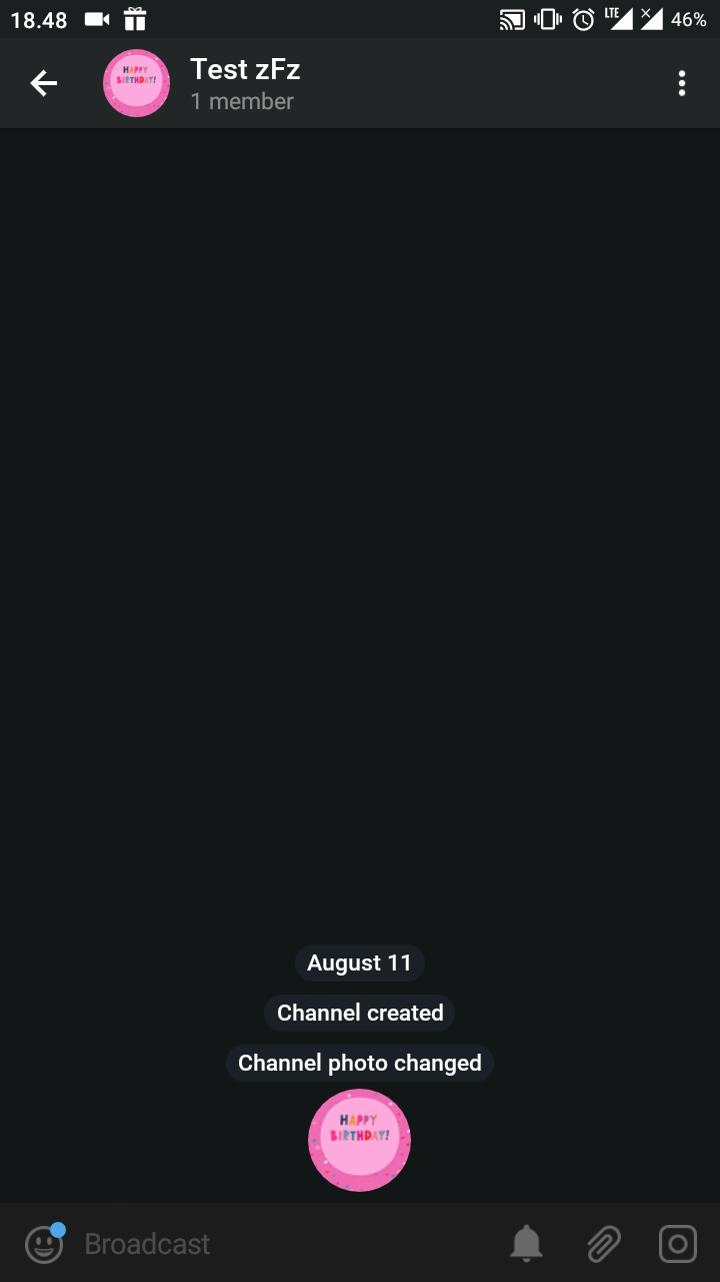This screenshot has height=1282, width=720.
Task: Open the emoji picker
Action: click(x=43, y=1244)
